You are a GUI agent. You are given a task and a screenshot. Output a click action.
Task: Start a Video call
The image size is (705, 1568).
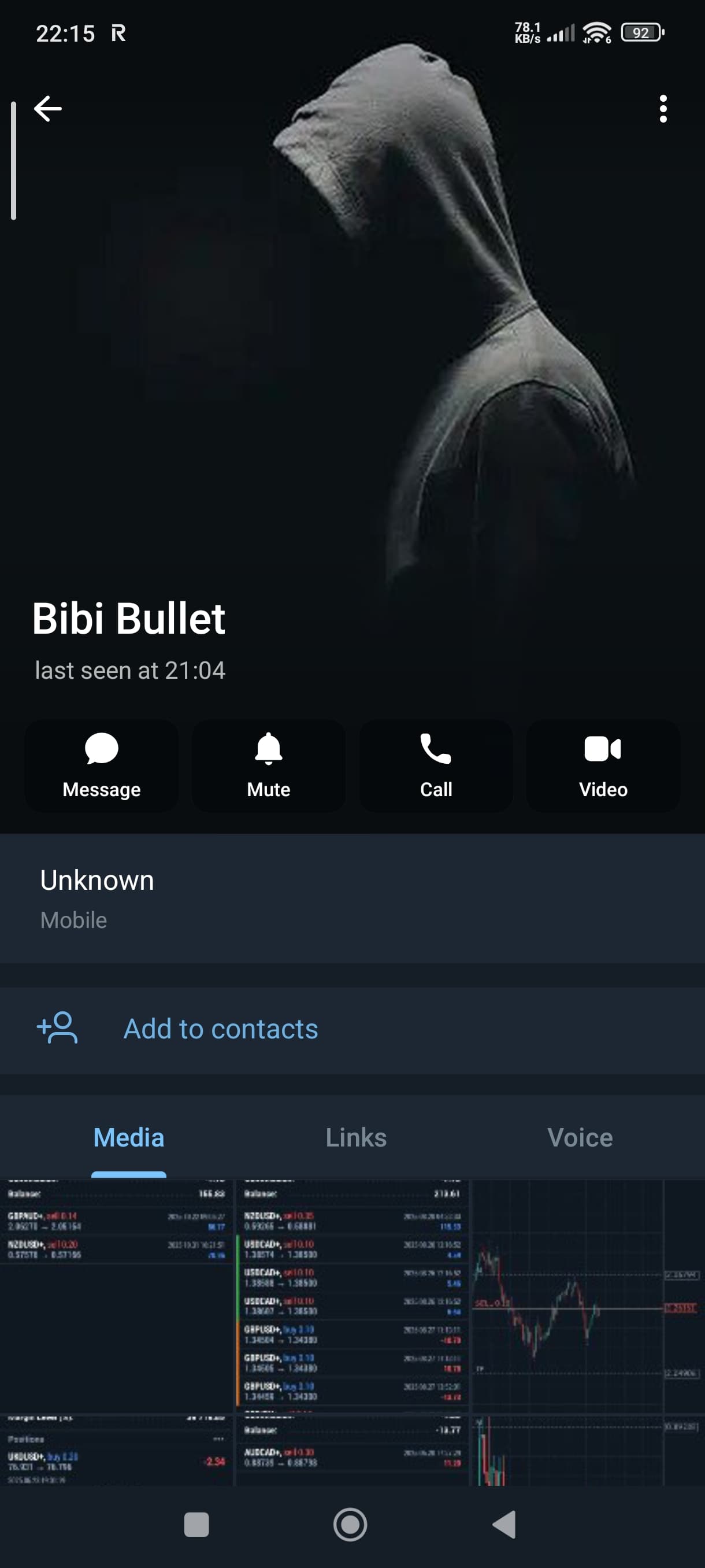pyautogui.click(x=603, y=766)
